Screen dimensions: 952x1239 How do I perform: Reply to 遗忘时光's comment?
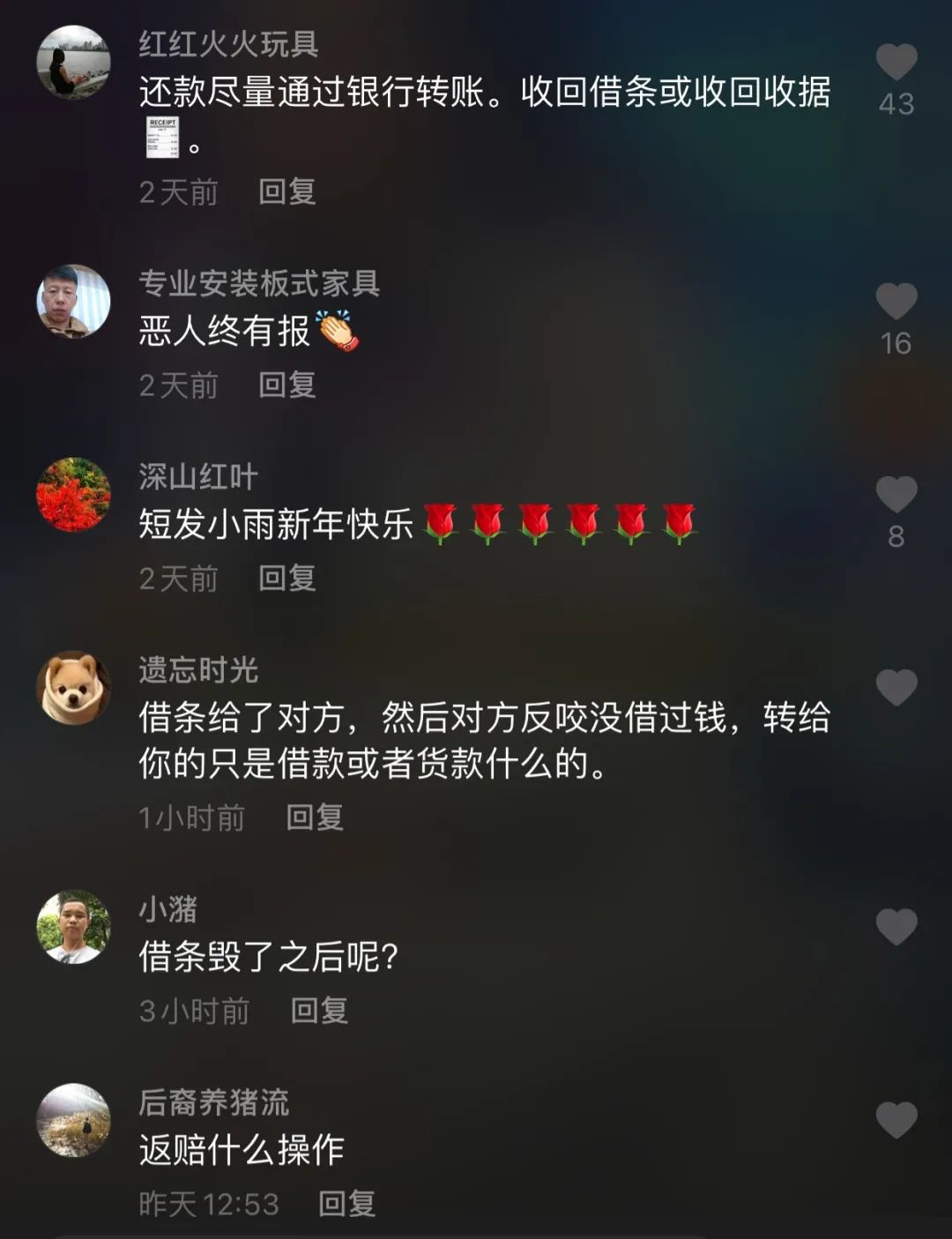[314, 817]
